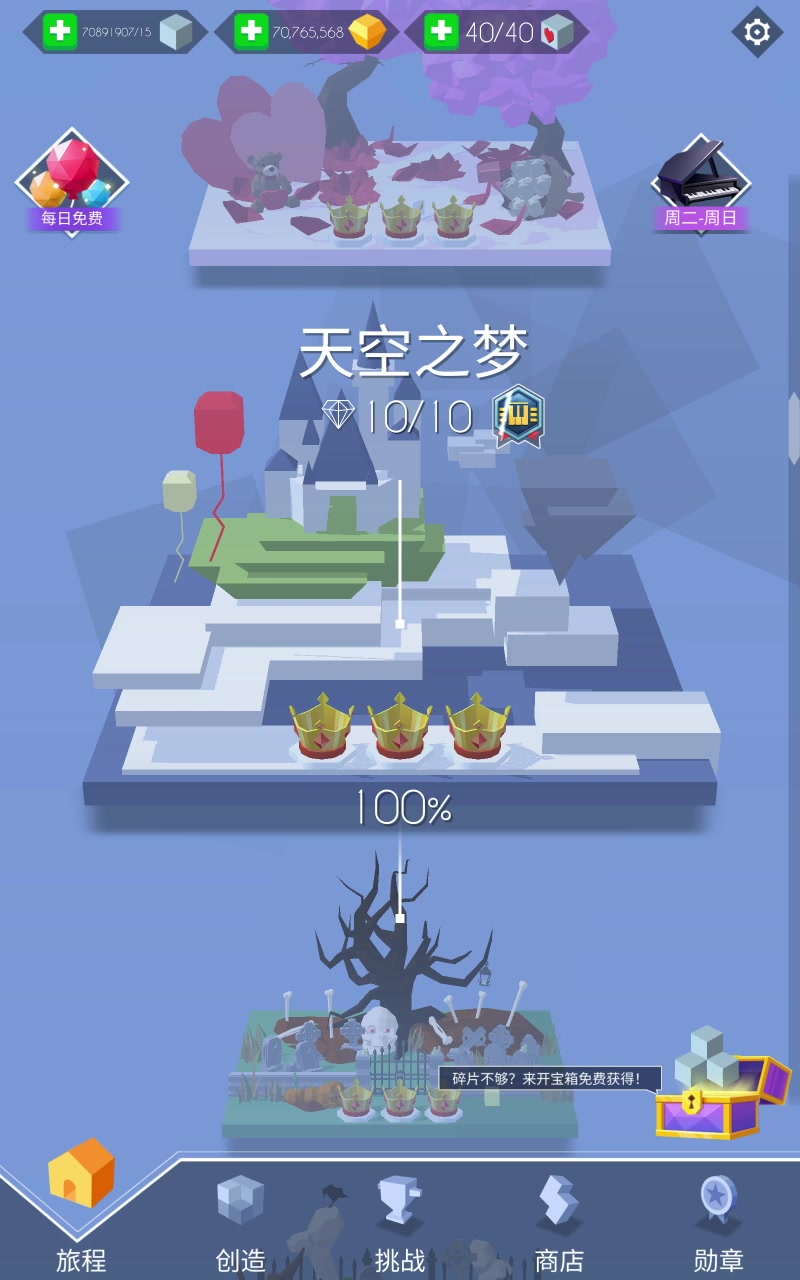The height and width of the screenshot is (1280, 800).
Task: Tap the plus button next to 70,765,568 gold
Action: [251, 31]
